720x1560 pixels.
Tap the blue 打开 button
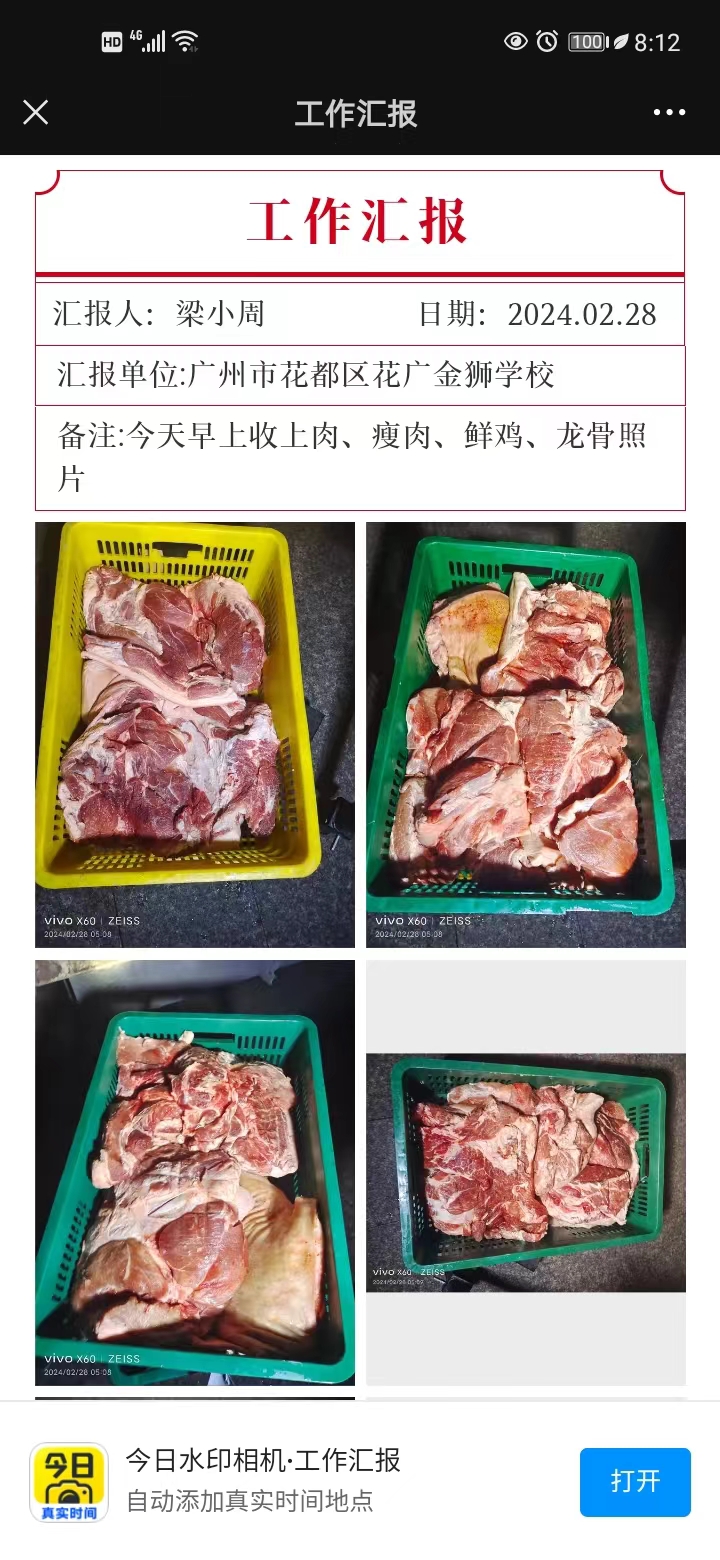635,1481
